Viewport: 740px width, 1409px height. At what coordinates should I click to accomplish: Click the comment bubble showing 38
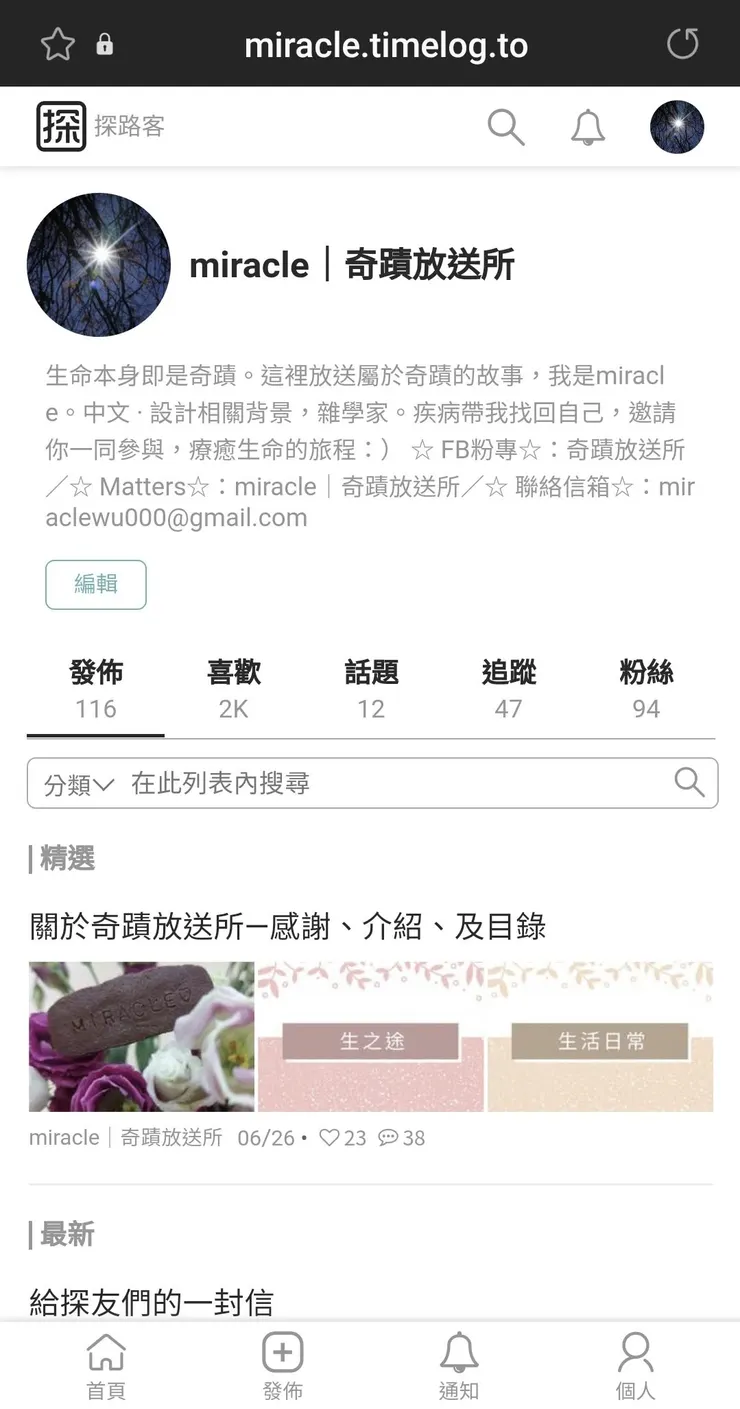pyautogui.click(x=390, y=1138)
